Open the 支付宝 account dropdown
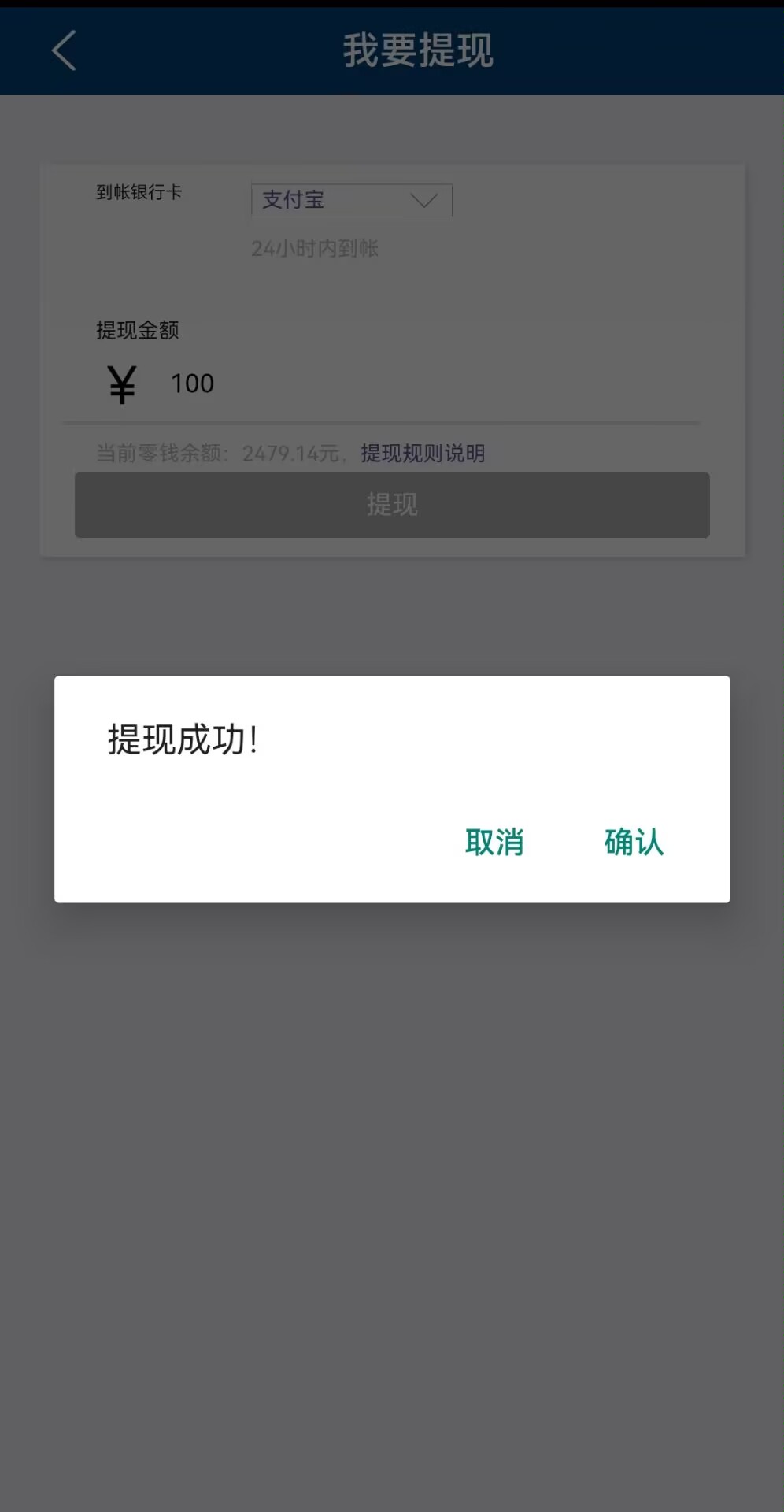Screen dimensions: 784x1512 352,200
